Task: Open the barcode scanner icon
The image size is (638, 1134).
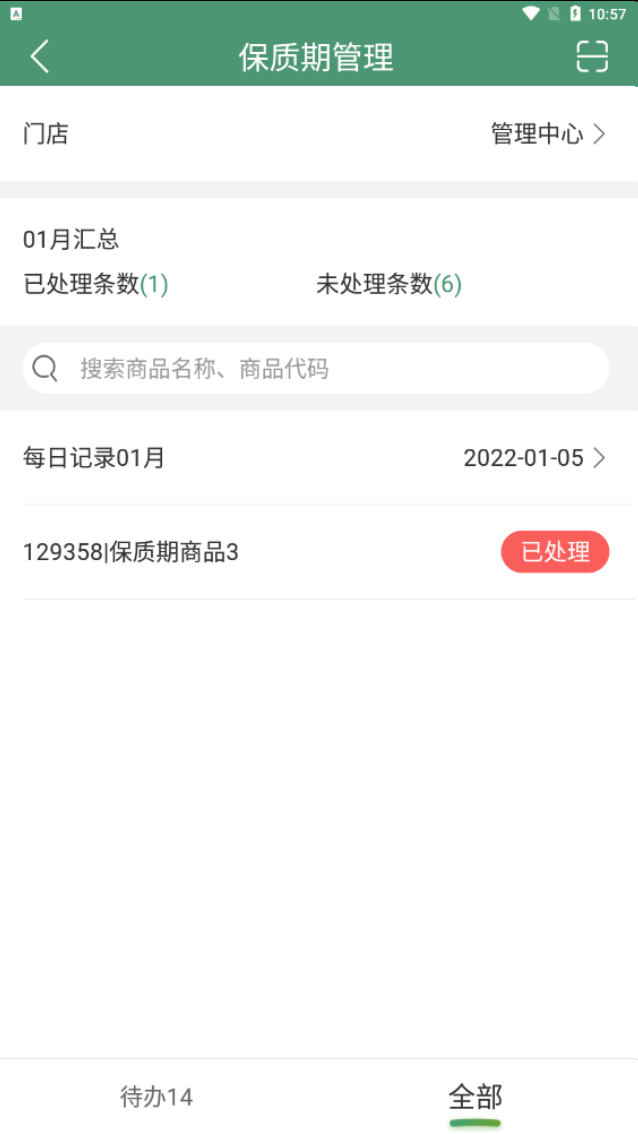Action: click(592, 56)
